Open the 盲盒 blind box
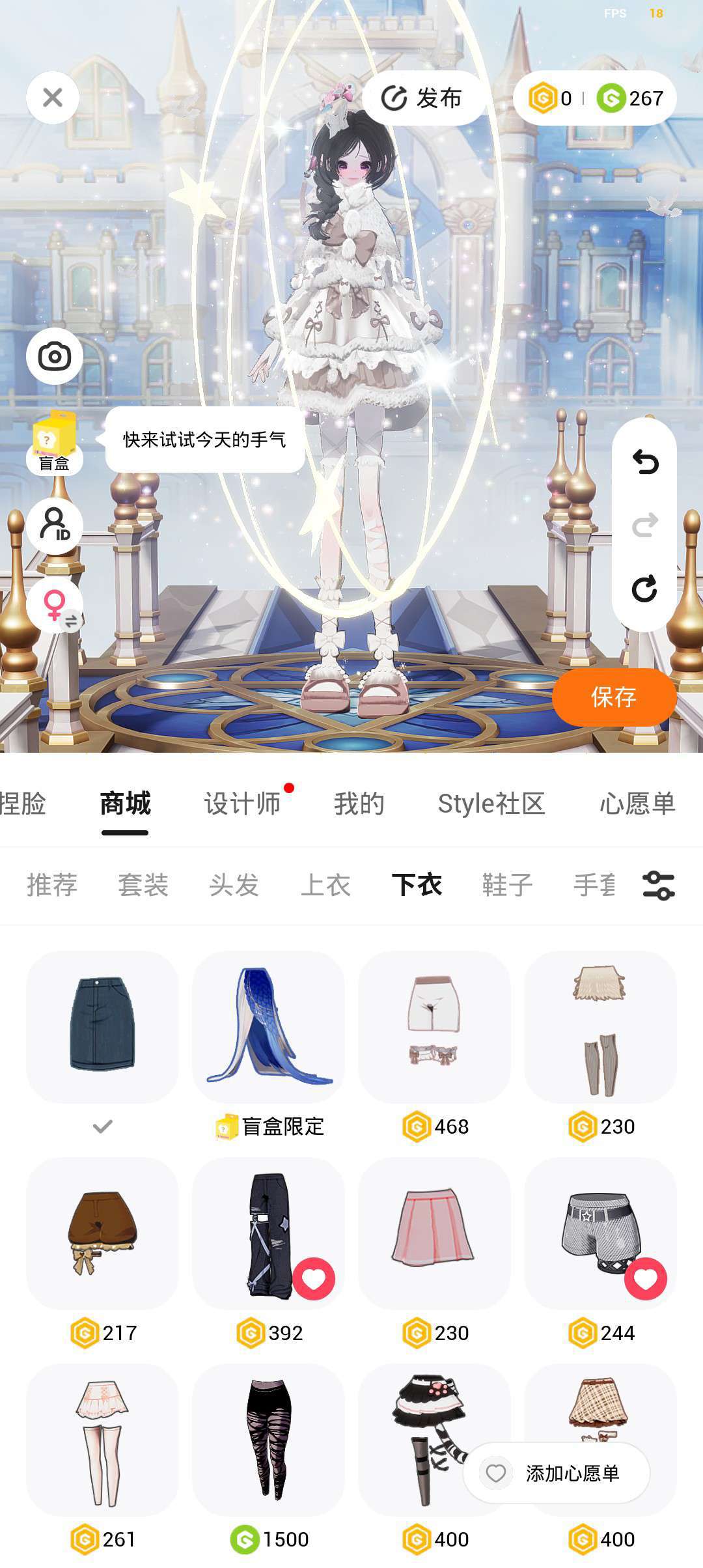 pos(54,443)
